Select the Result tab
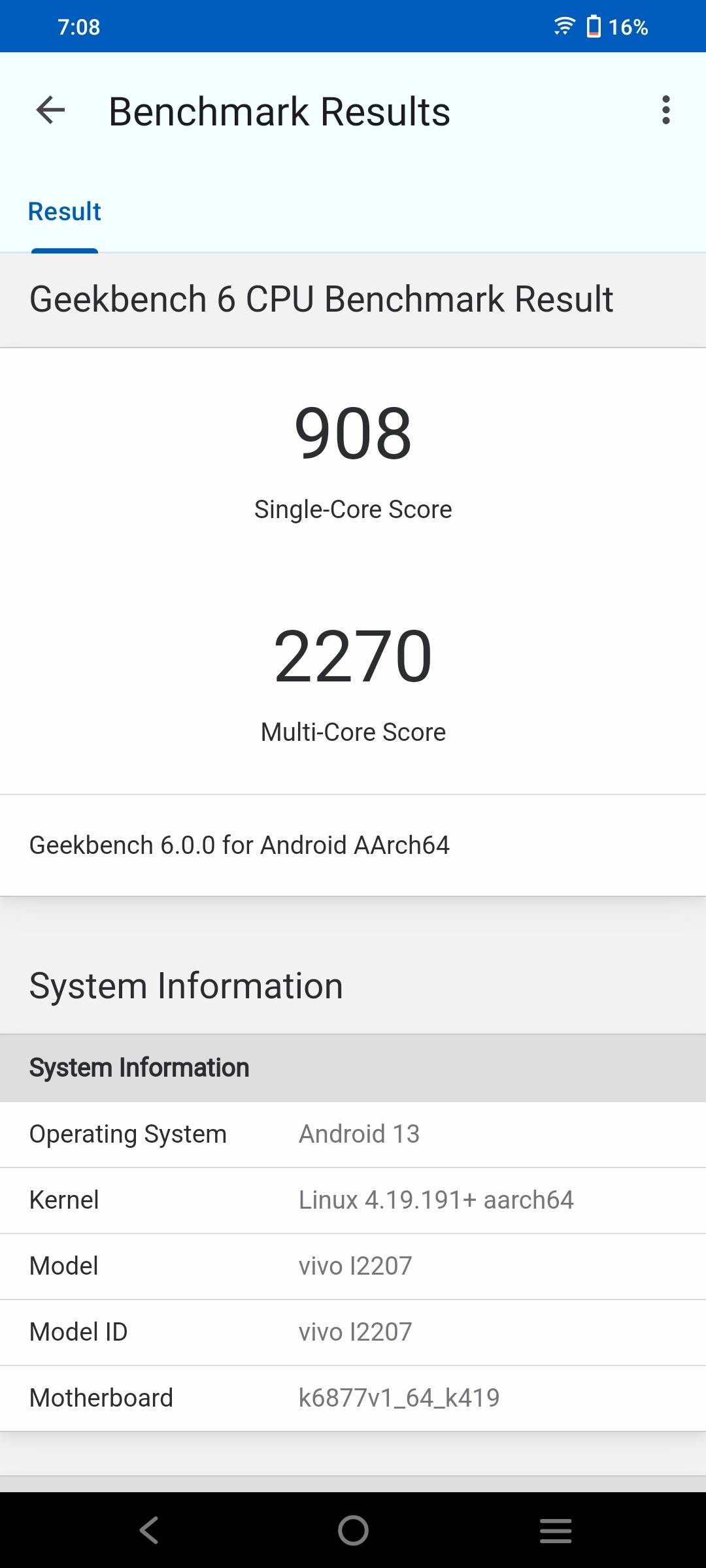The height and width of the screenshot is (1568, 706). (64, 212)
